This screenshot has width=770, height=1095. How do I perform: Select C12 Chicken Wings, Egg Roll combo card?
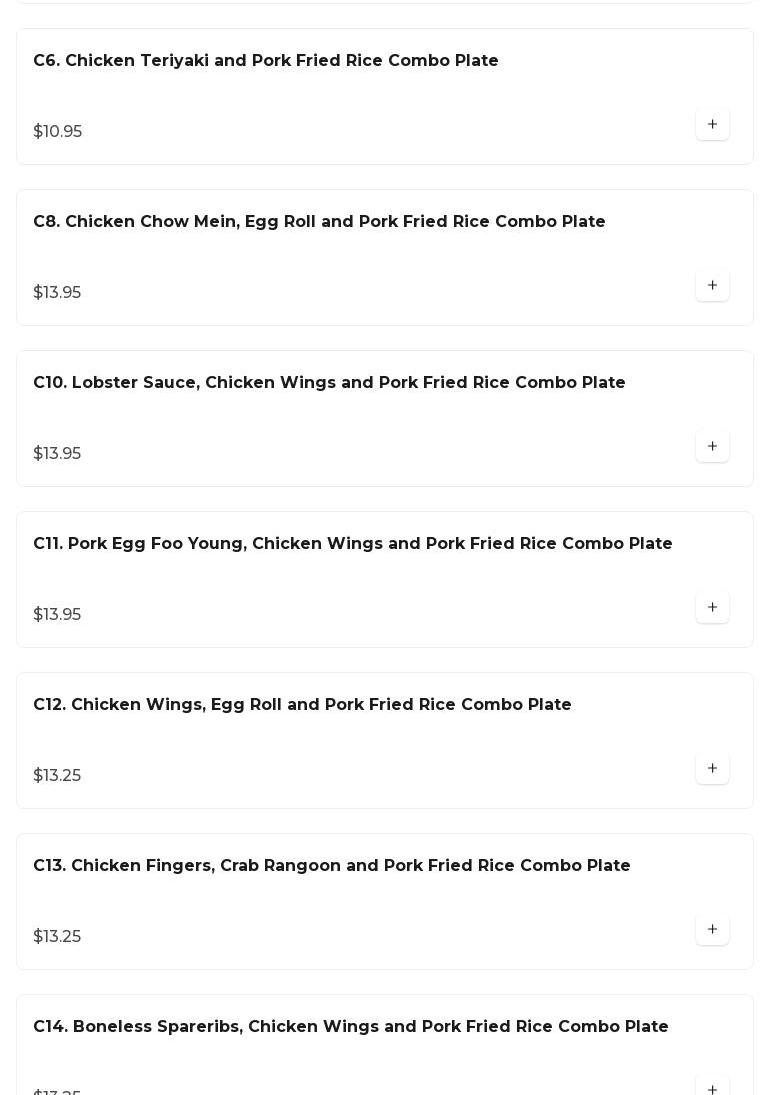302,705
